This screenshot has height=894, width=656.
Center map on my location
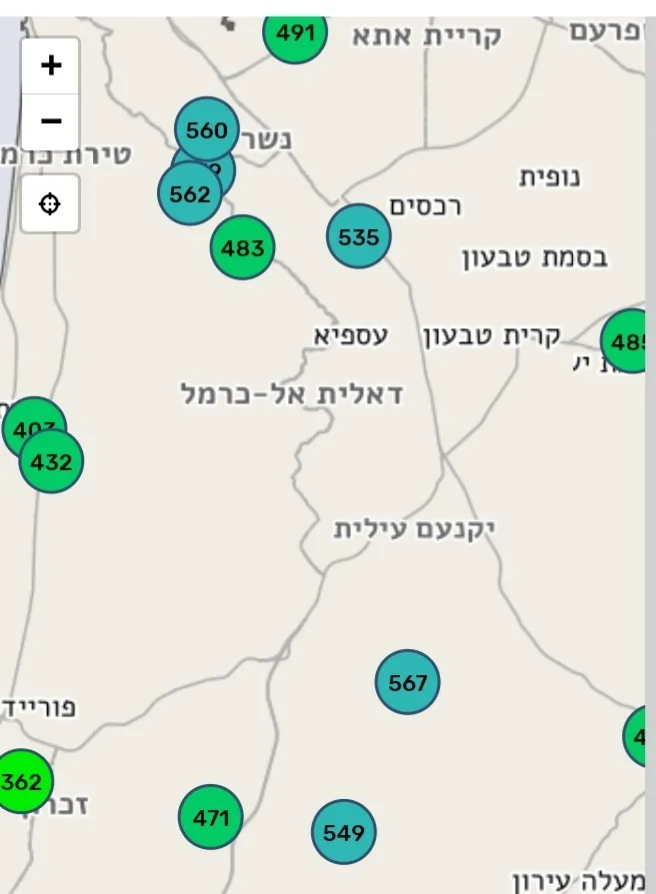pyautogui.click(x=50, y=204)
